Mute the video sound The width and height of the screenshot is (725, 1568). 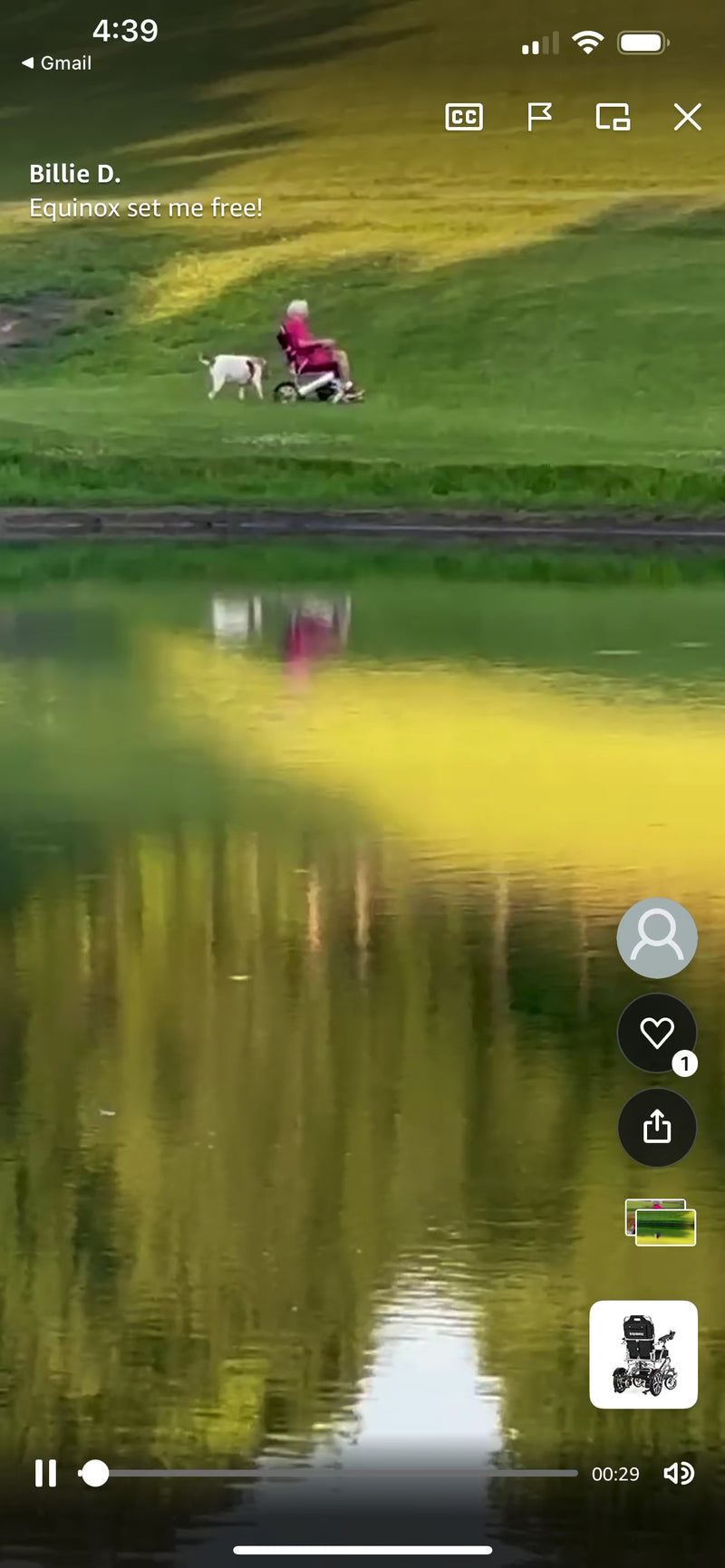coord(679,1474)
